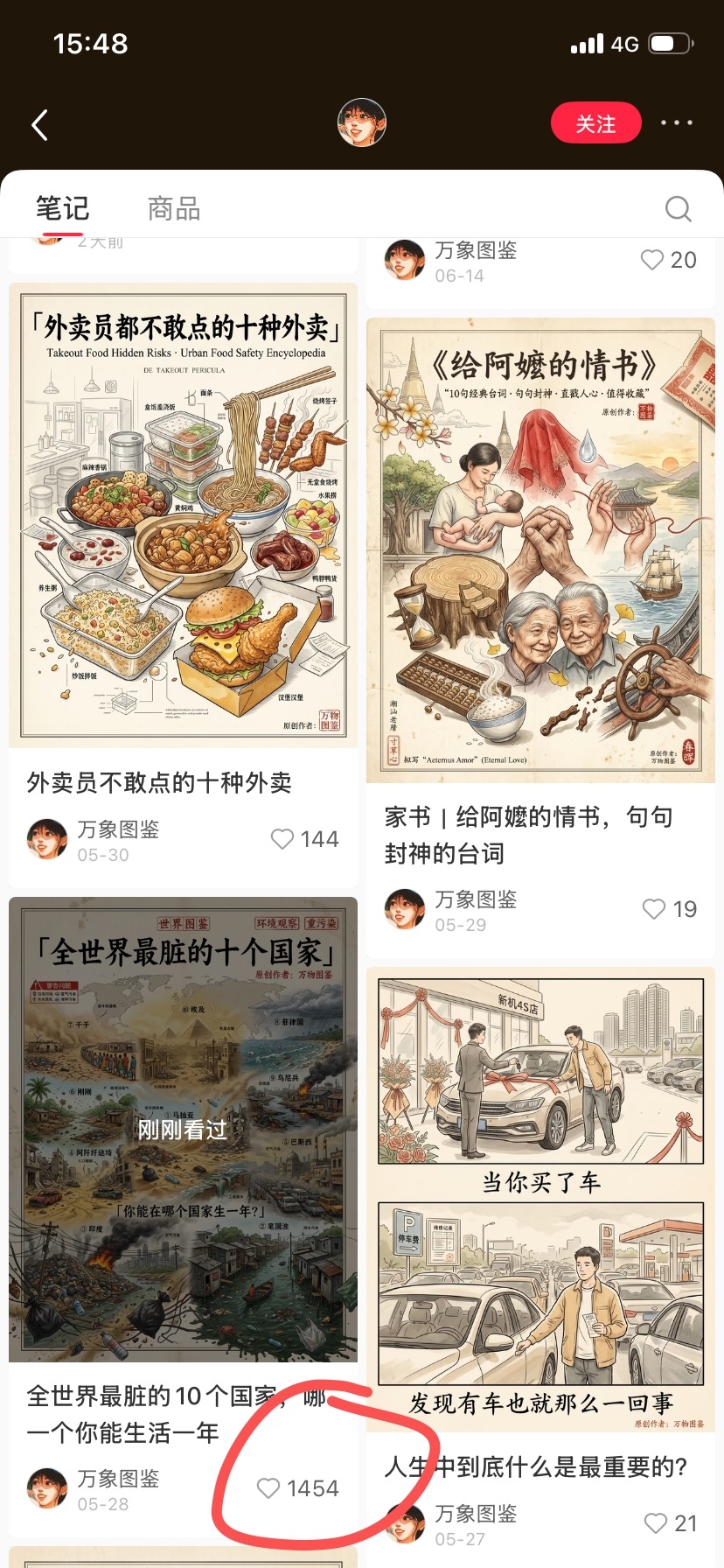Open the 当你买了车 comic note

540,1200
